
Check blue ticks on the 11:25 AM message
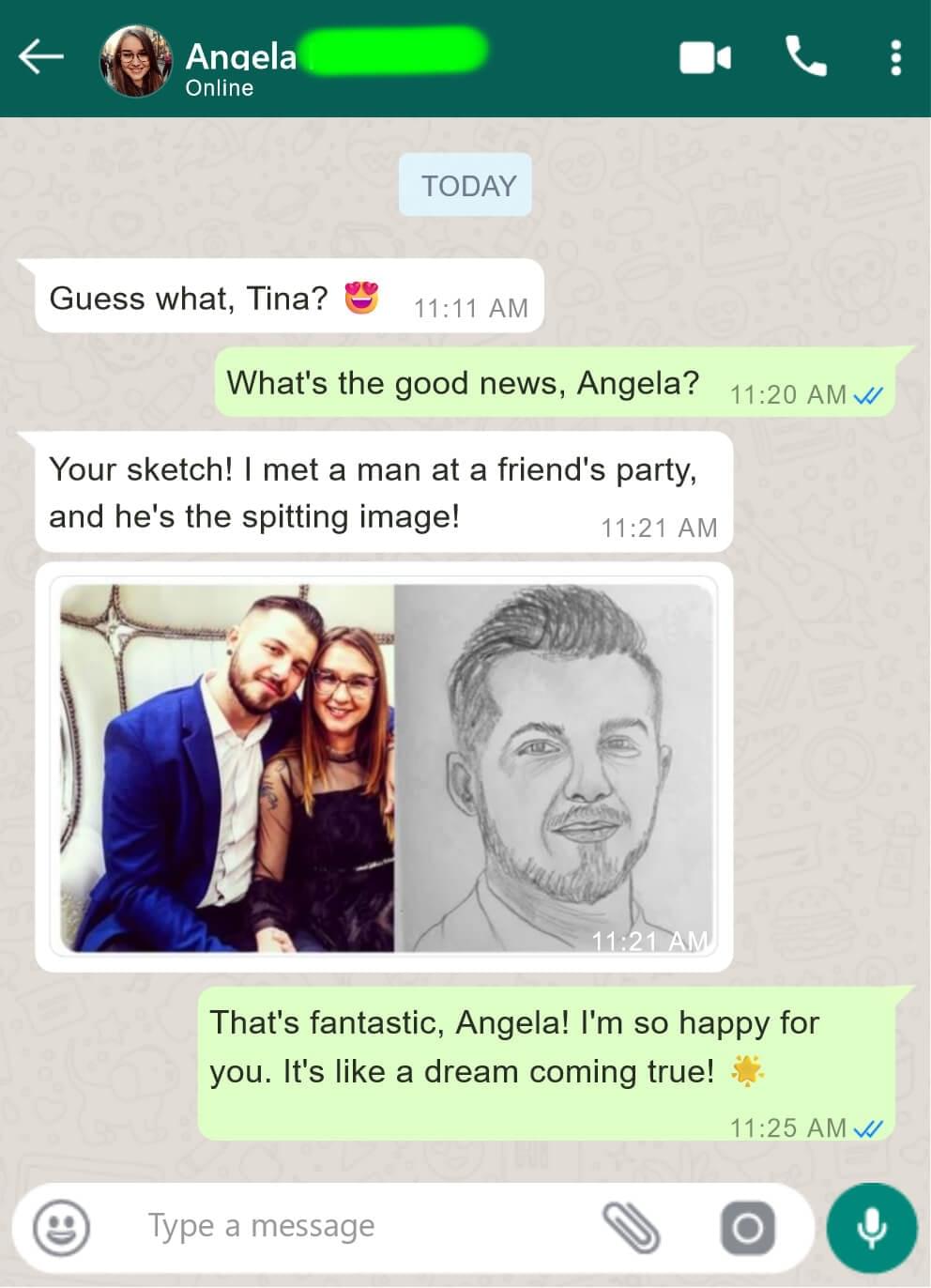868,1127
